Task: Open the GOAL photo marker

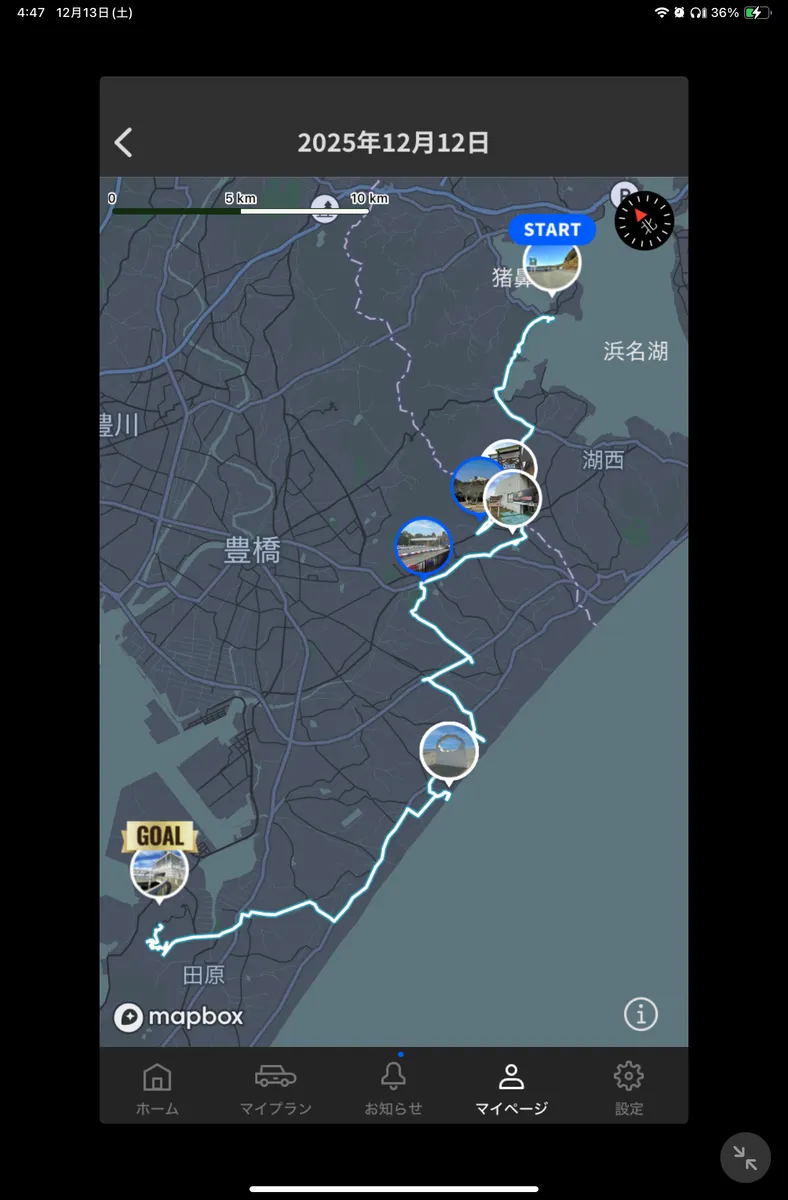Action: click(x=160, y=869)
